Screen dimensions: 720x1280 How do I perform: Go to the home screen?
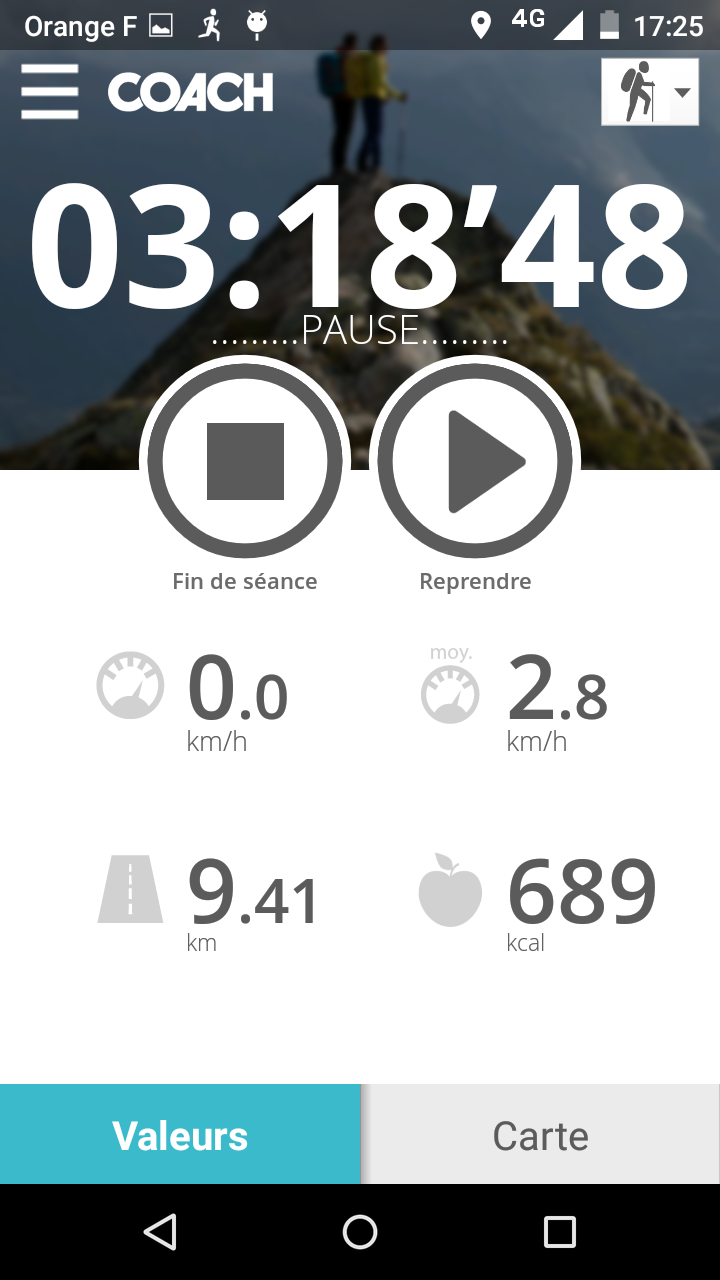(360, 1232)
